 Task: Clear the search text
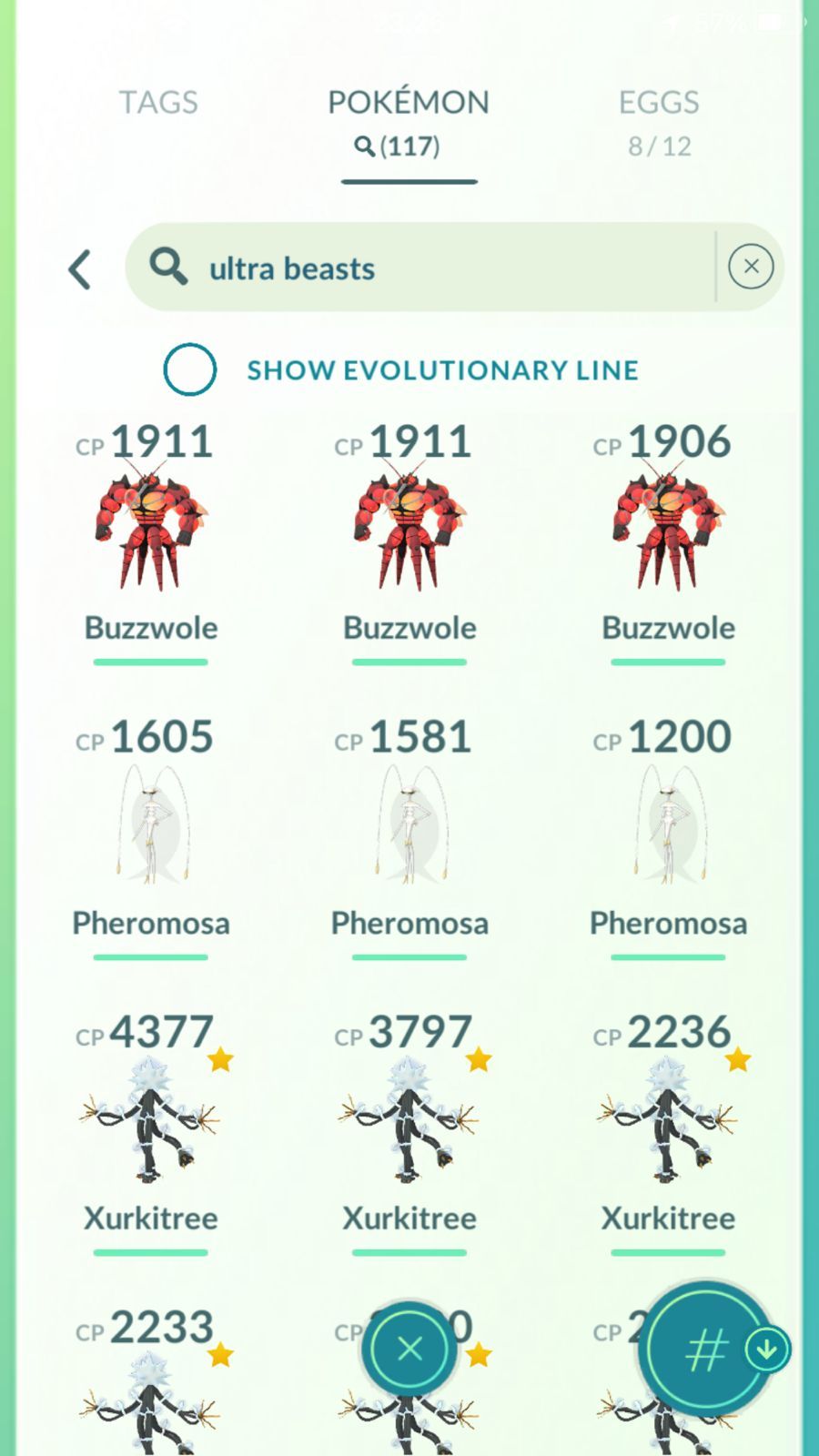[751, 267]
